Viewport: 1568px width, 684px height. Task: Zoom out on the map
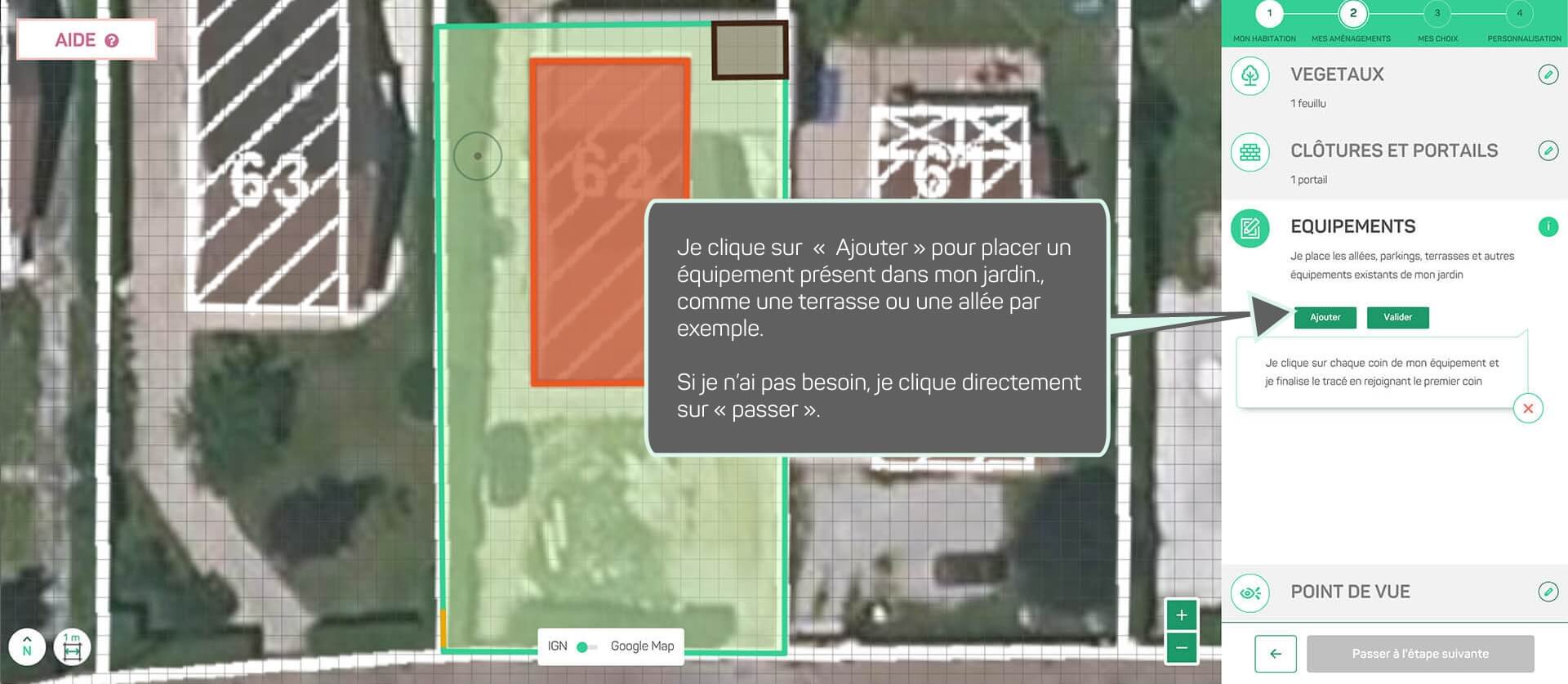pos(1181,648)
